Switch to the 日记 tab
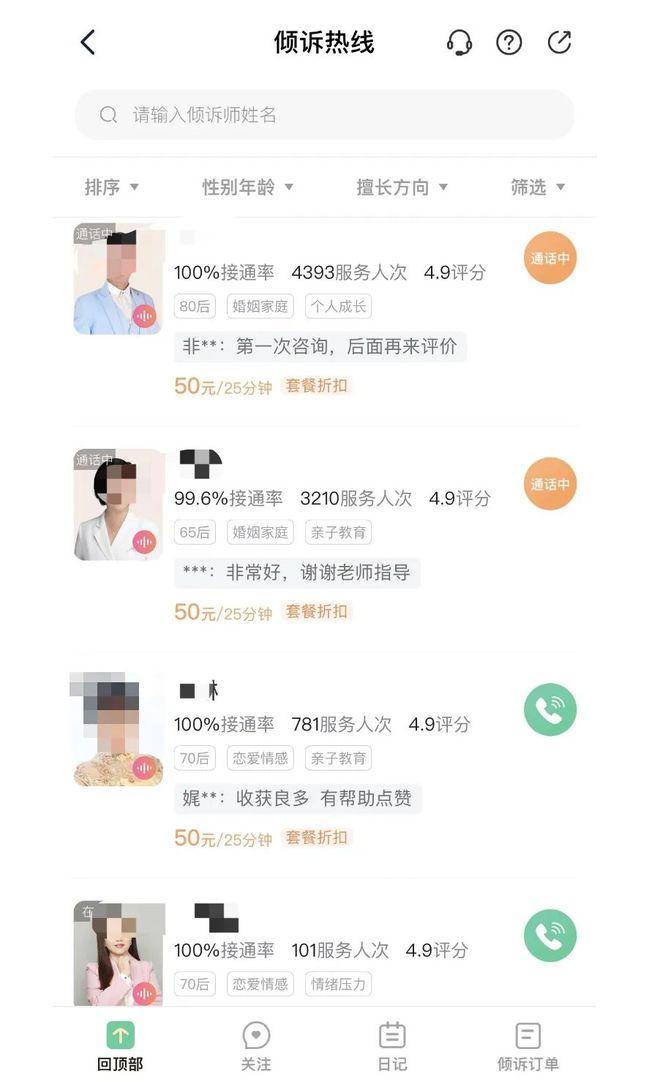 coord(392,1045)
